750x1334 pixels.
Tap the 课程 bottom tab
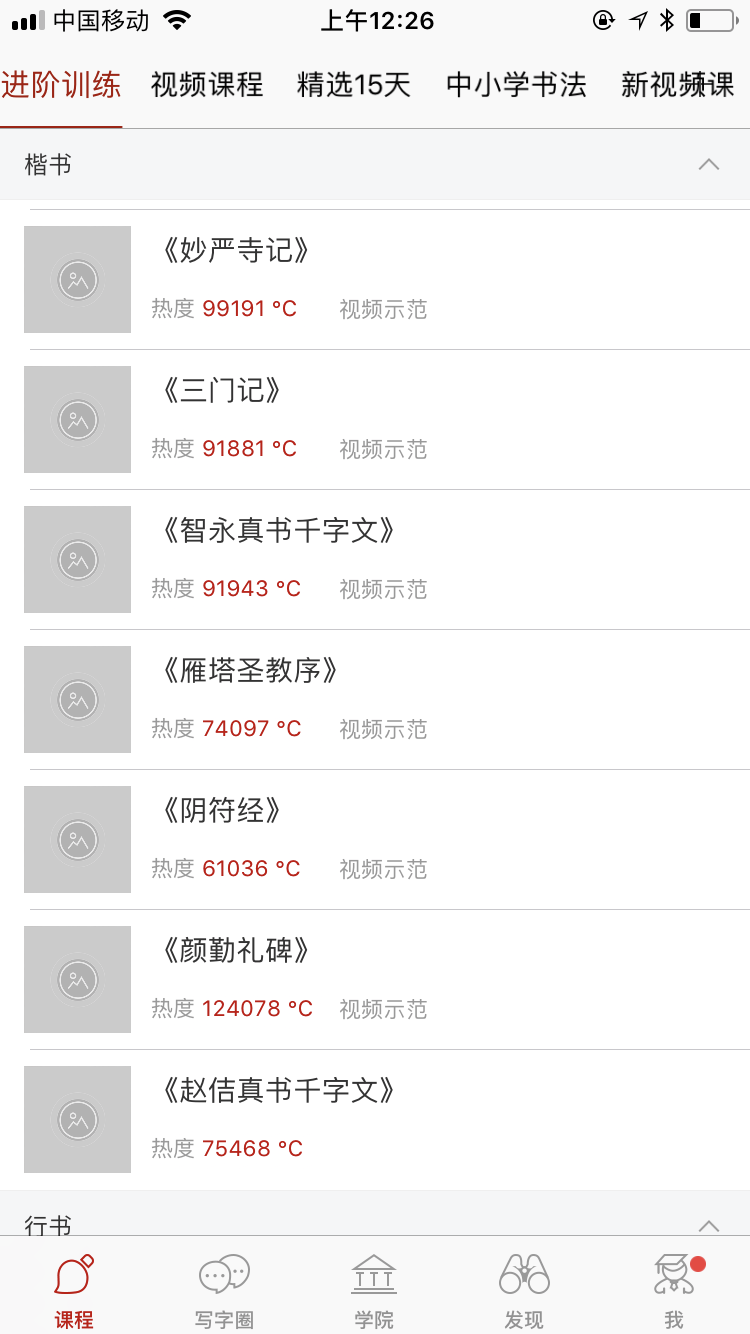(x=74, y=1290)
